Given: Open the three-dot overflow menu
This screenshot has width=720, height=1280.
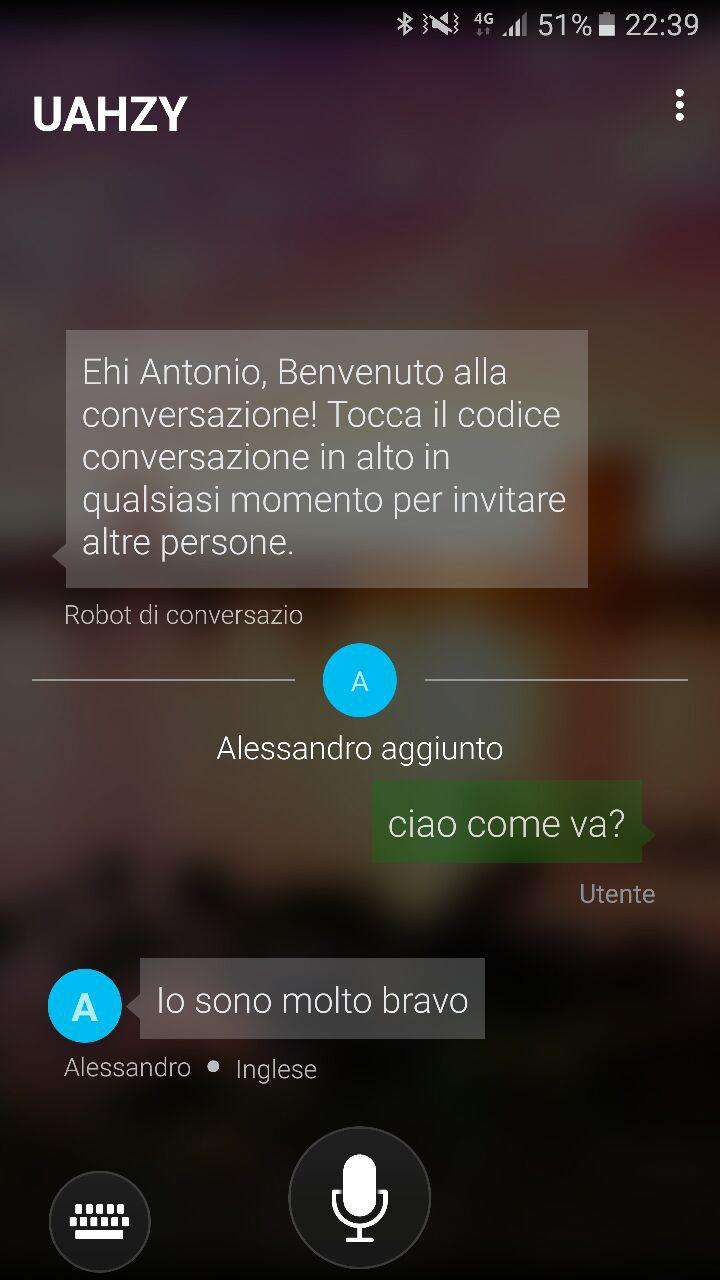Looking at the screenshot, I should (x=679, y=106).
